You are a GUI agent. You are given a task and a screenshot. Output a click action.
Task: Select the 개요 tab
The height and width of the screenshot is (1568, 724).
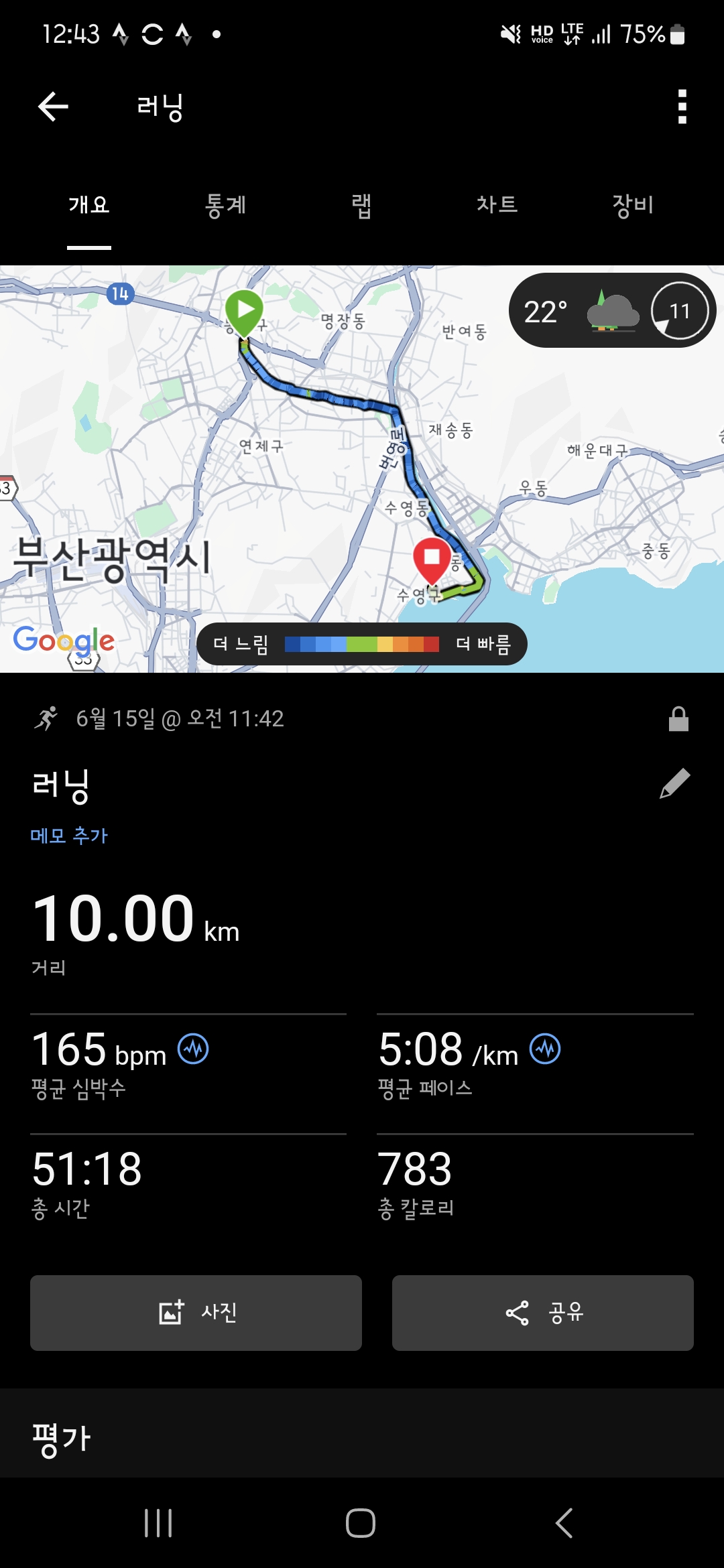pyautogui.click(x=89, y=205)
